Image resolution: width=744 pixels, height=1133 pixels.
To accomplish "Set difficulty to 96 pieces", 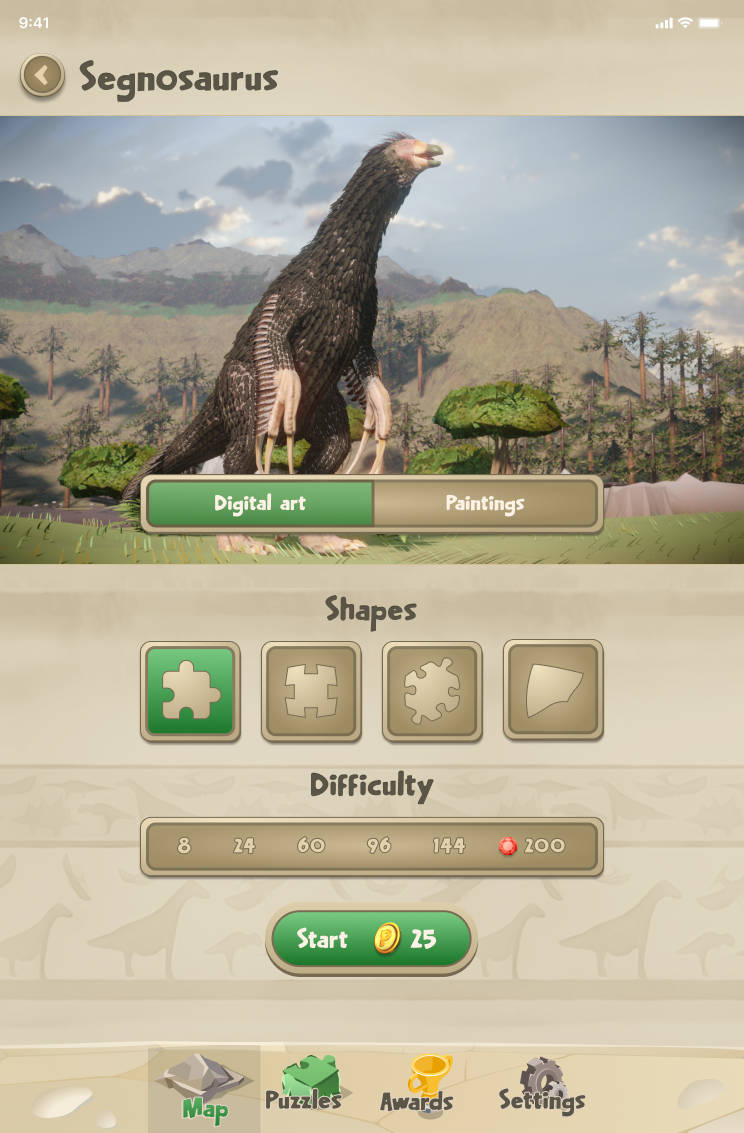I will tap(379, 846).
